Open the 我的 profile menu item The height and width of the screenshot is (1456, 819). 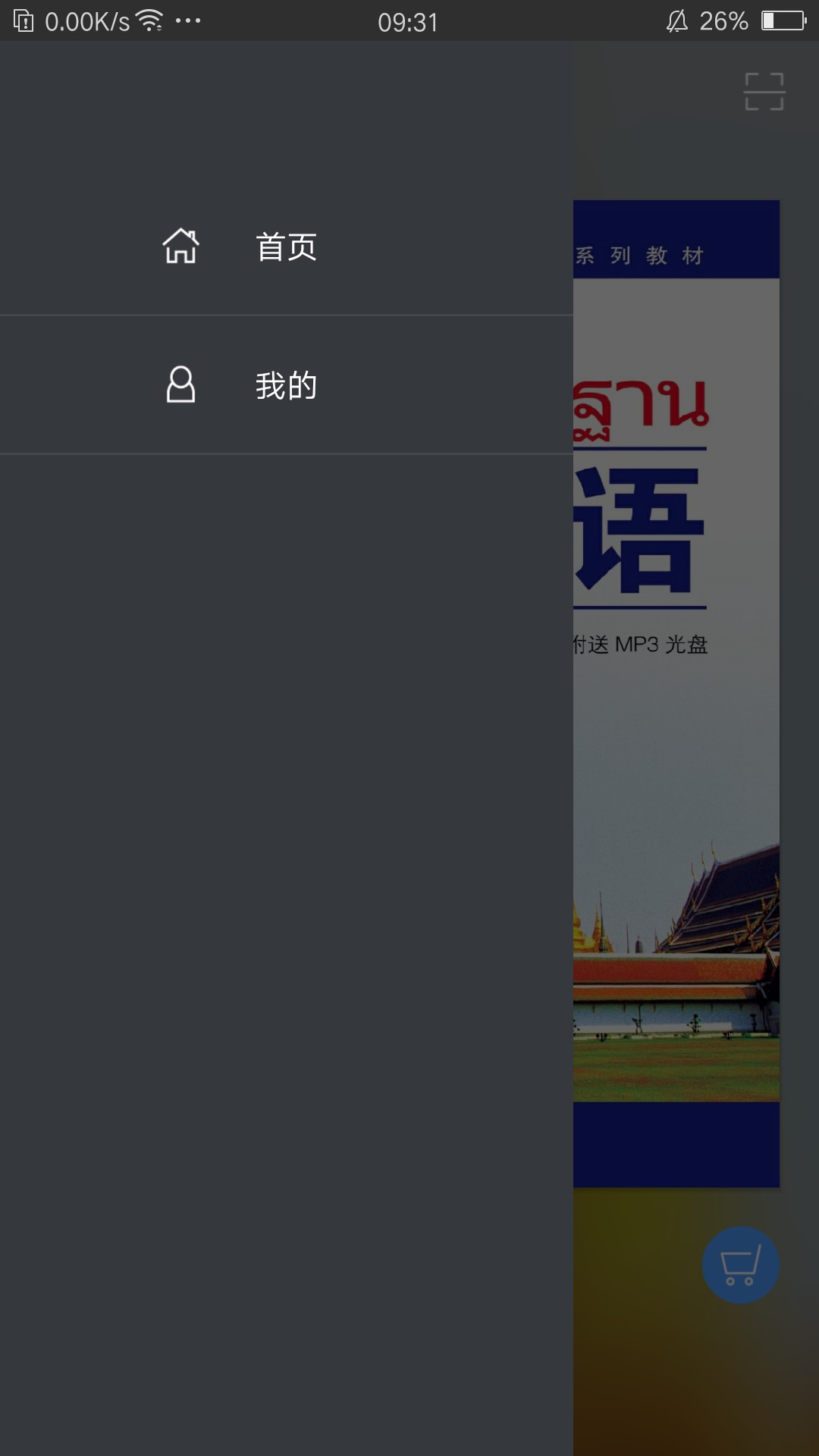tap(285, 385)
